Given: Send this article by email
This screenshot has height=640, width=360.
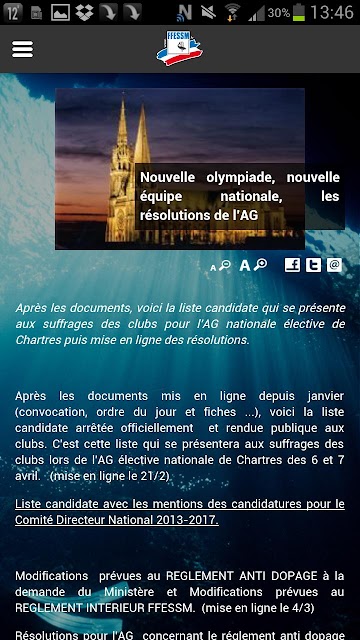Looking at the screenshot, I should click(x=334, y=265).
